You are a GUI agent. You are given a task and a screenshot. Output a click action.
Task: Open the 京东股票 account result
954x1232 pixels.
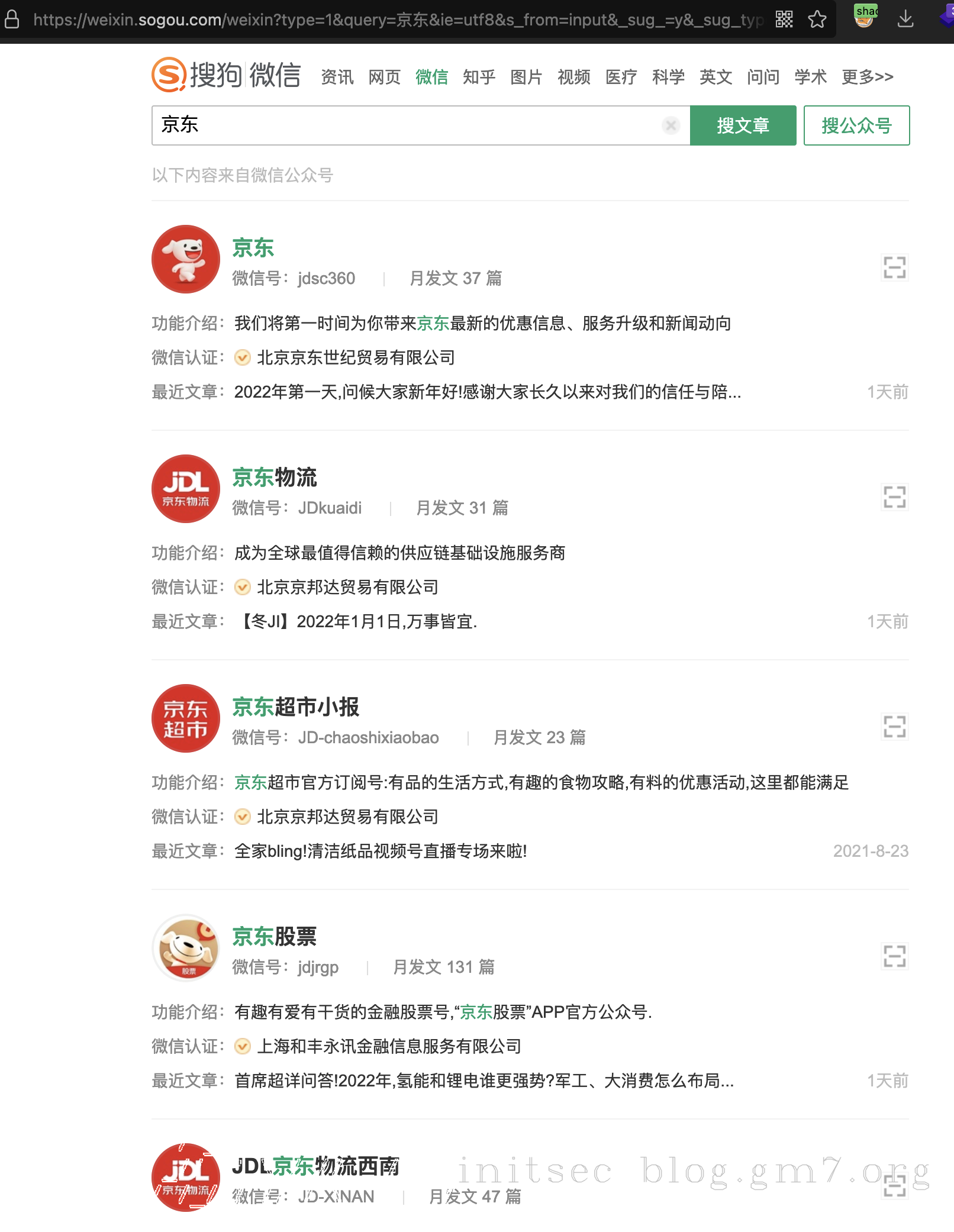274,937
